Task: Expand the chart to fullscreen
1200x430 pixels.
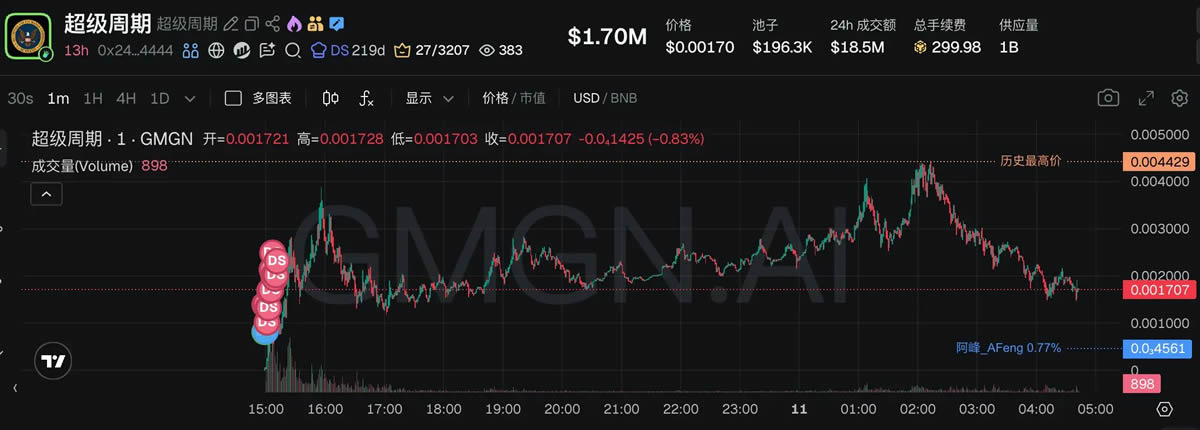Action: (x=1146, y=98)
